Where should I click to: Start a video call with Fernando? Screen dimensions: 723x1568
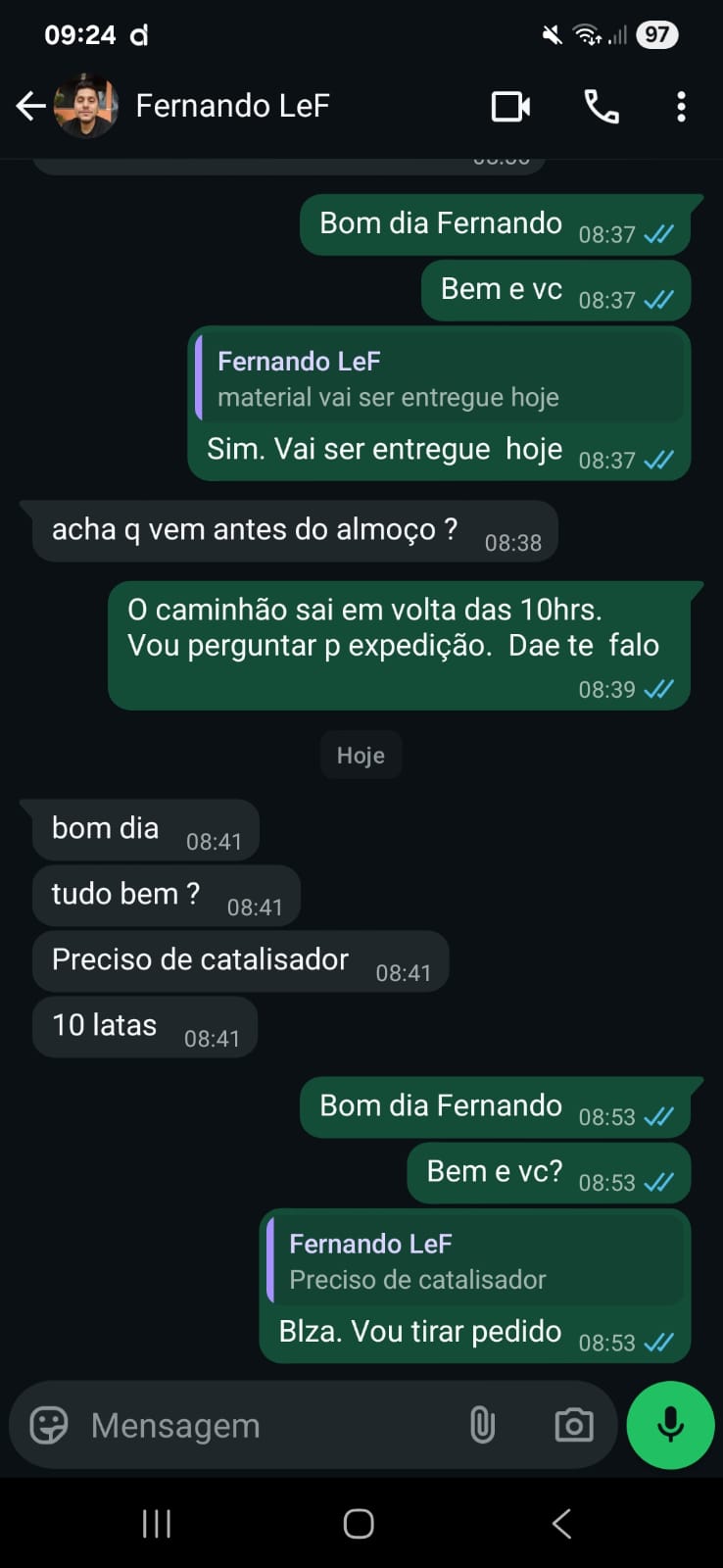pyautogui.click(x=510, y=106)
